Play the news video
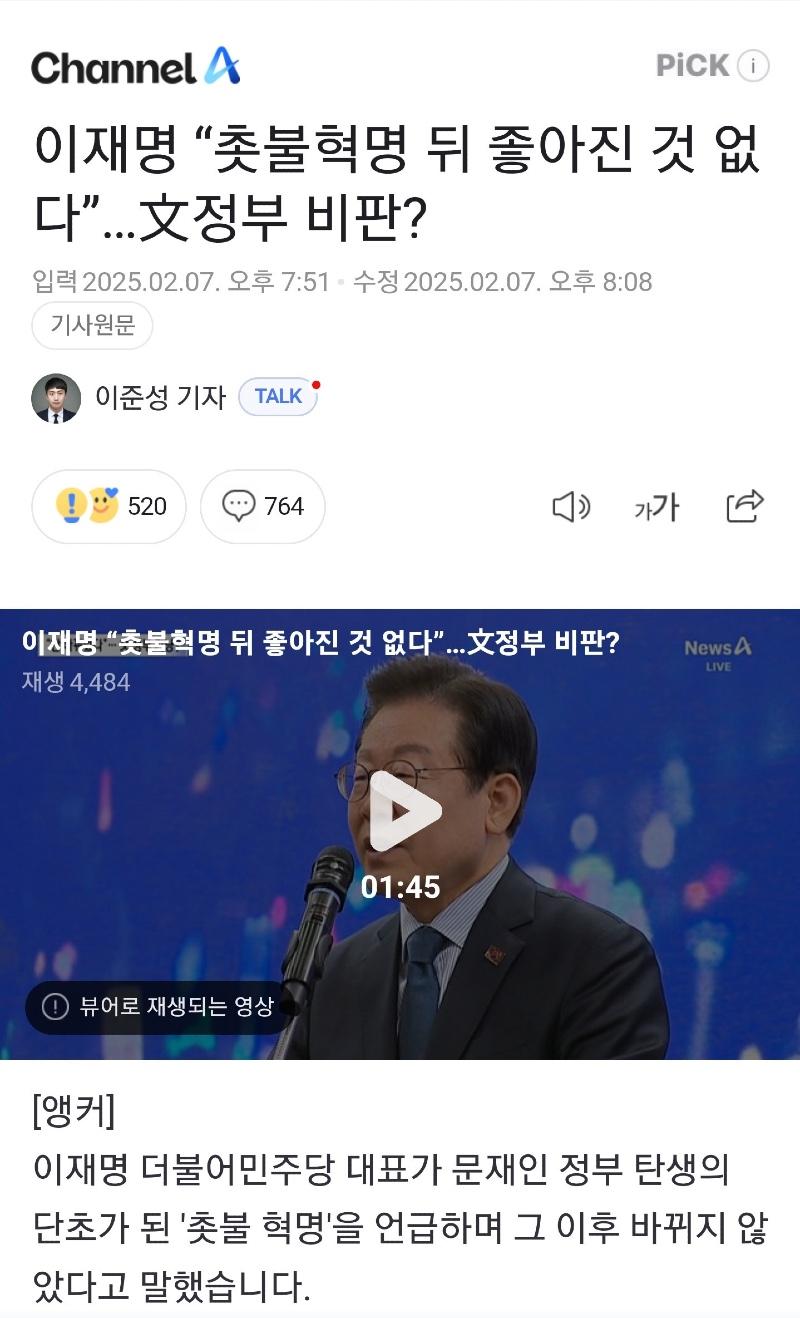This screenshot has width=800, height=1318. pyautogui.click(x=404, y=811)
